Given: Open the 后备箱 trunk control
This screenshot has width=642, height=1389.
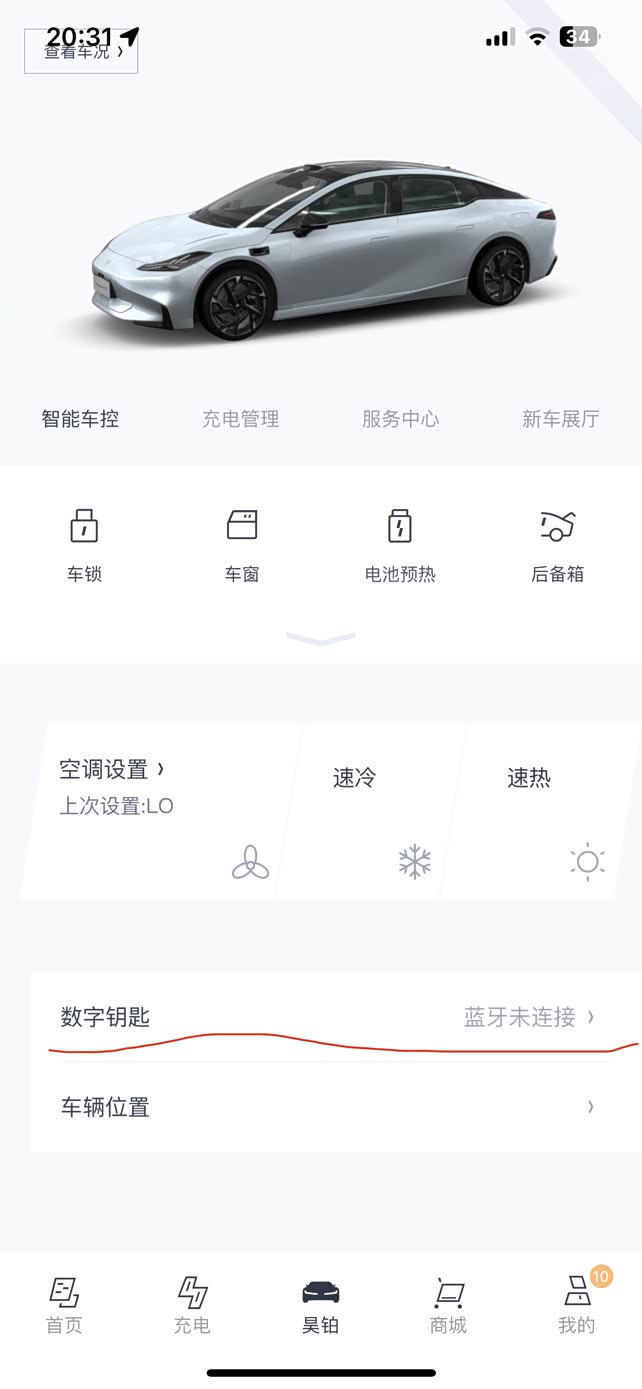Looking at the screenshot, I should 557,545.
